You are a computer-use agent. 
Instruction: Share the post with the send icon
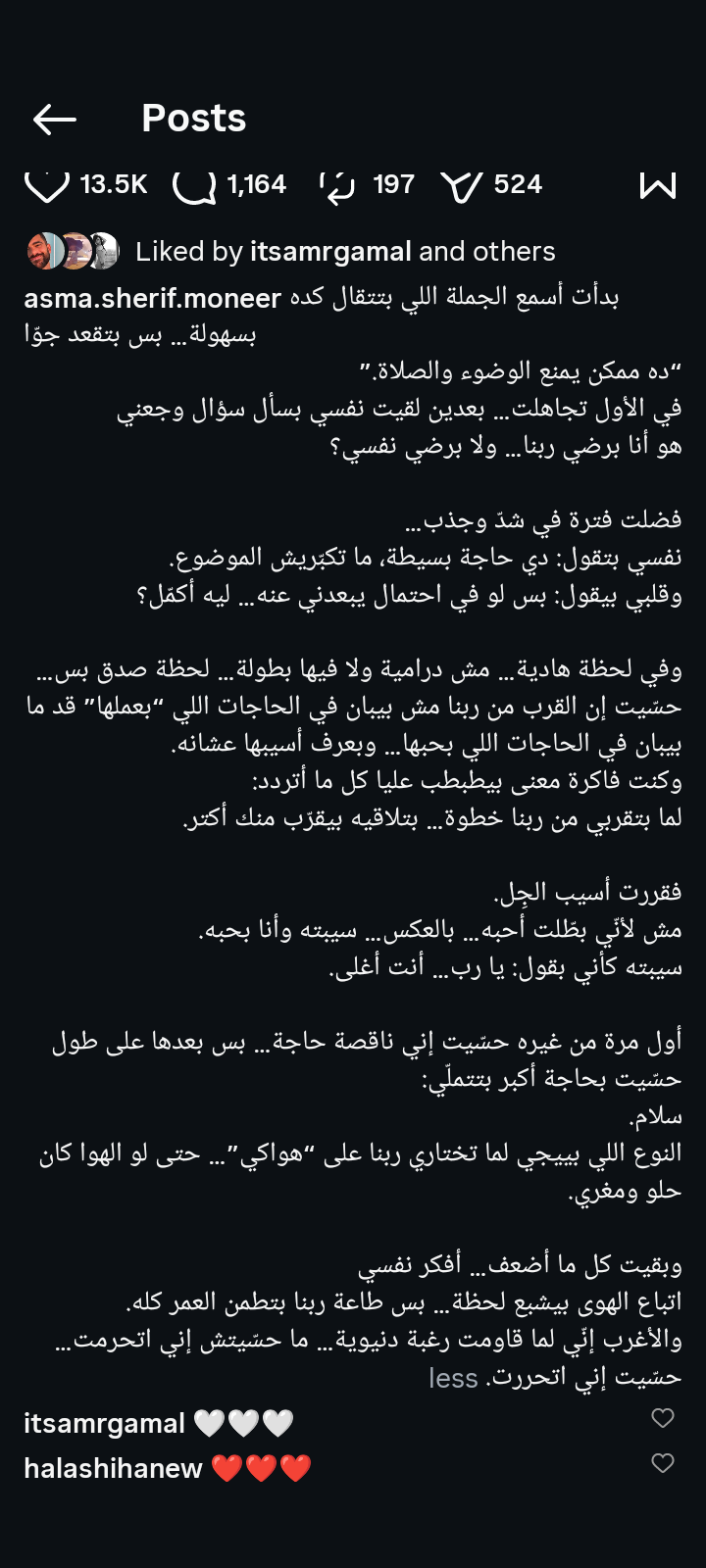click(461, 185)
